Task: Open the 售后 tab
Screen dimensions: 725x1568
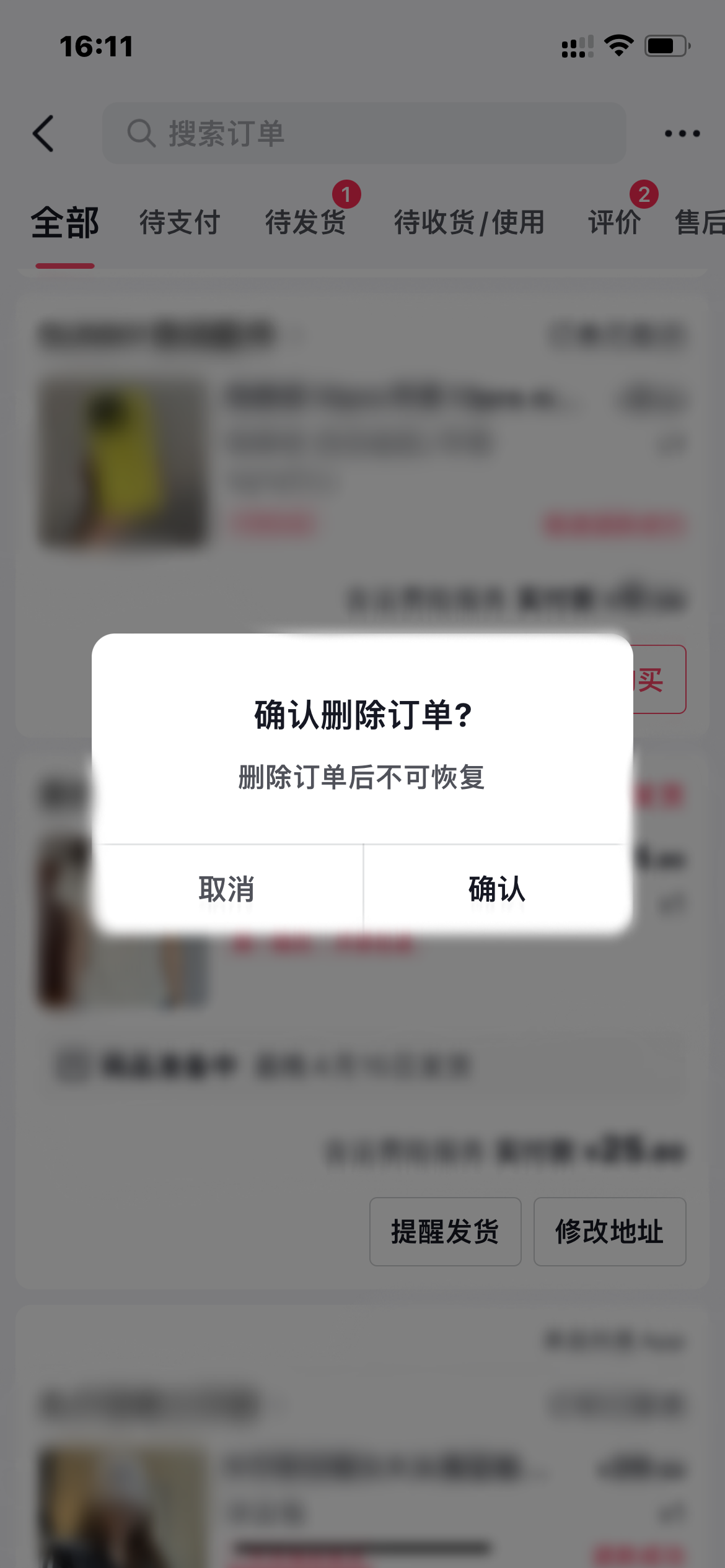Action: pos(703,223)
